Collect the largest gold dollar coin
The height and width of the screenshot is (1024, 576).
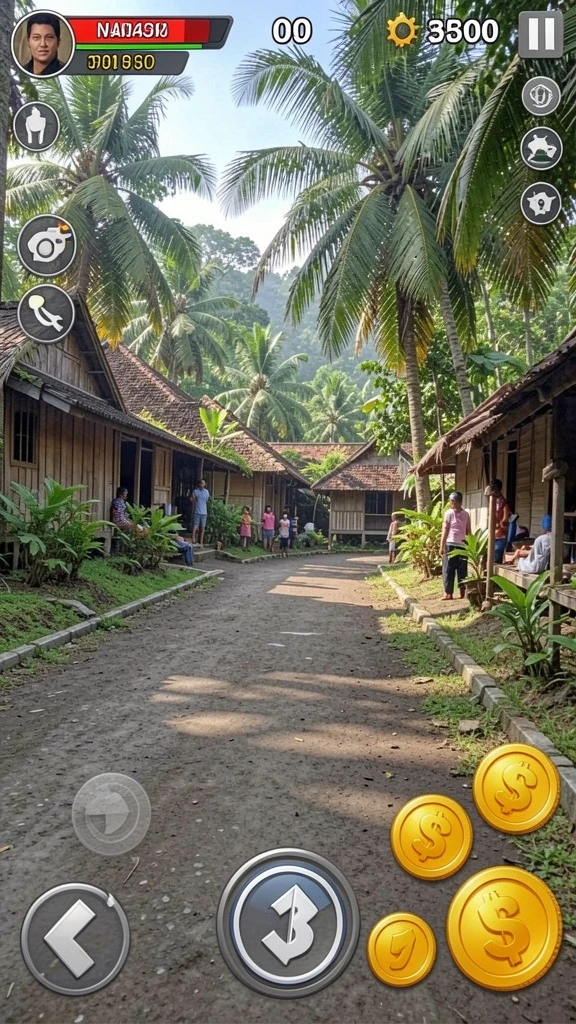tap(504, 919)
